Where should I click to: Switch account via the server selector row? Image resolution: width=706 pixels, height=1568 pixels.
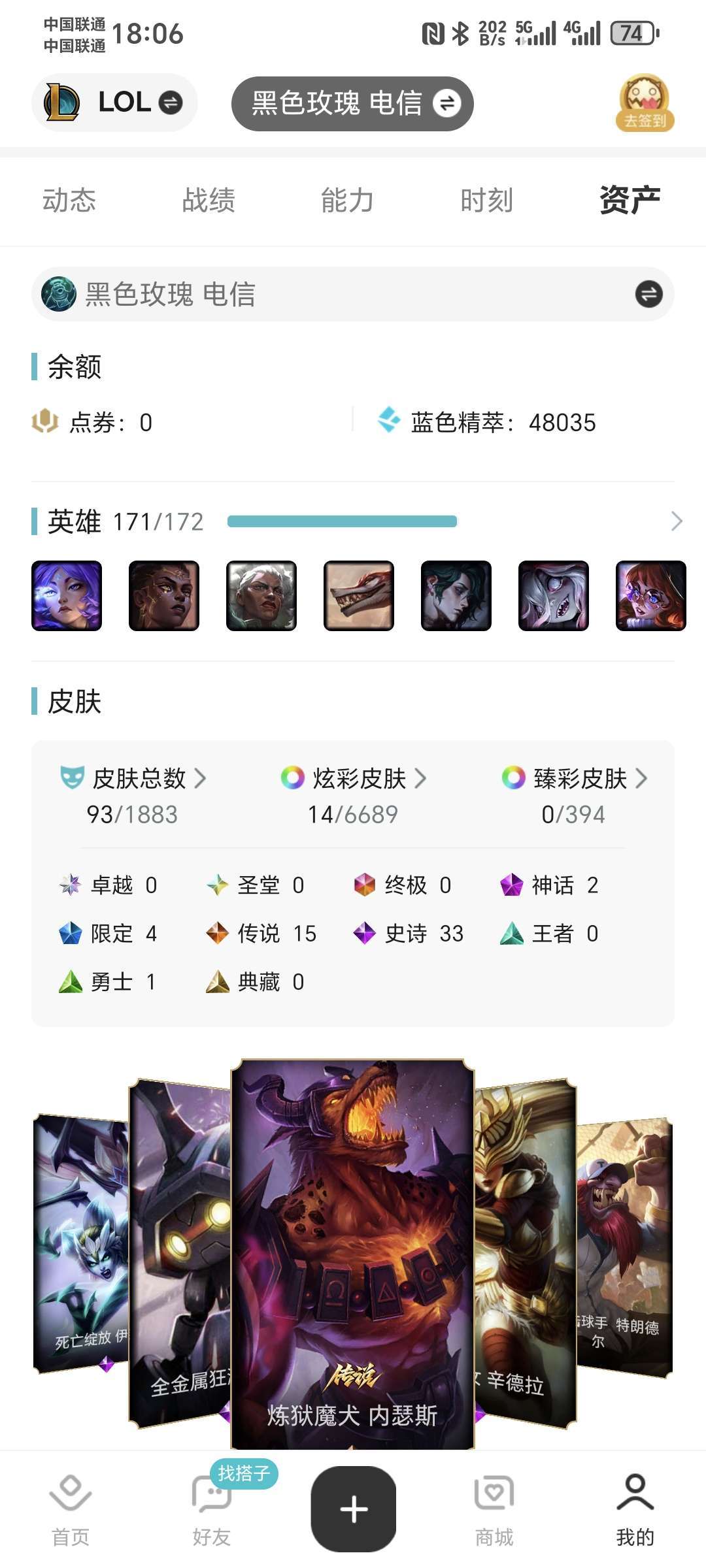click(x=353, y=294)
